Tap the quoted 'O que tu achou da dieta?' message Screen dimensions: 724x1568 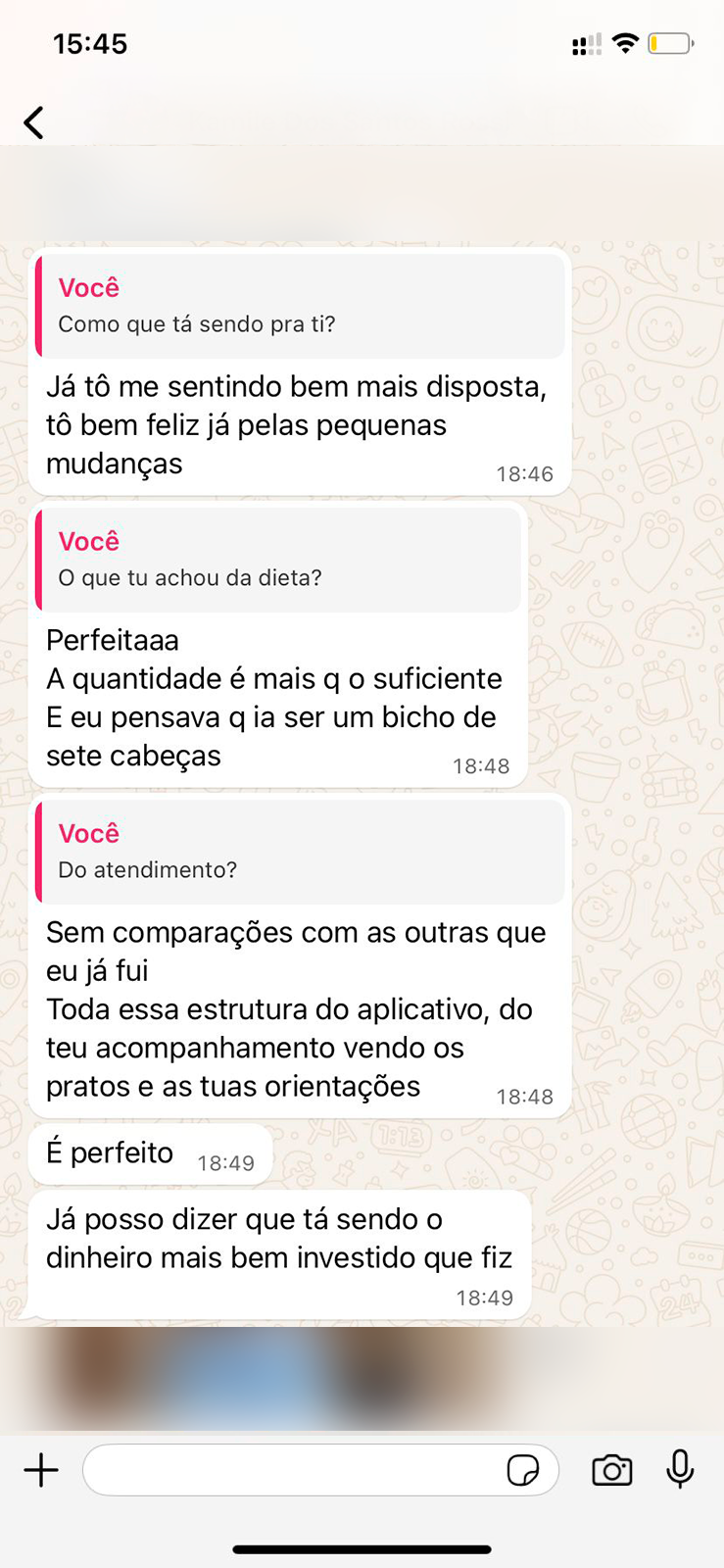pos(278,560)
